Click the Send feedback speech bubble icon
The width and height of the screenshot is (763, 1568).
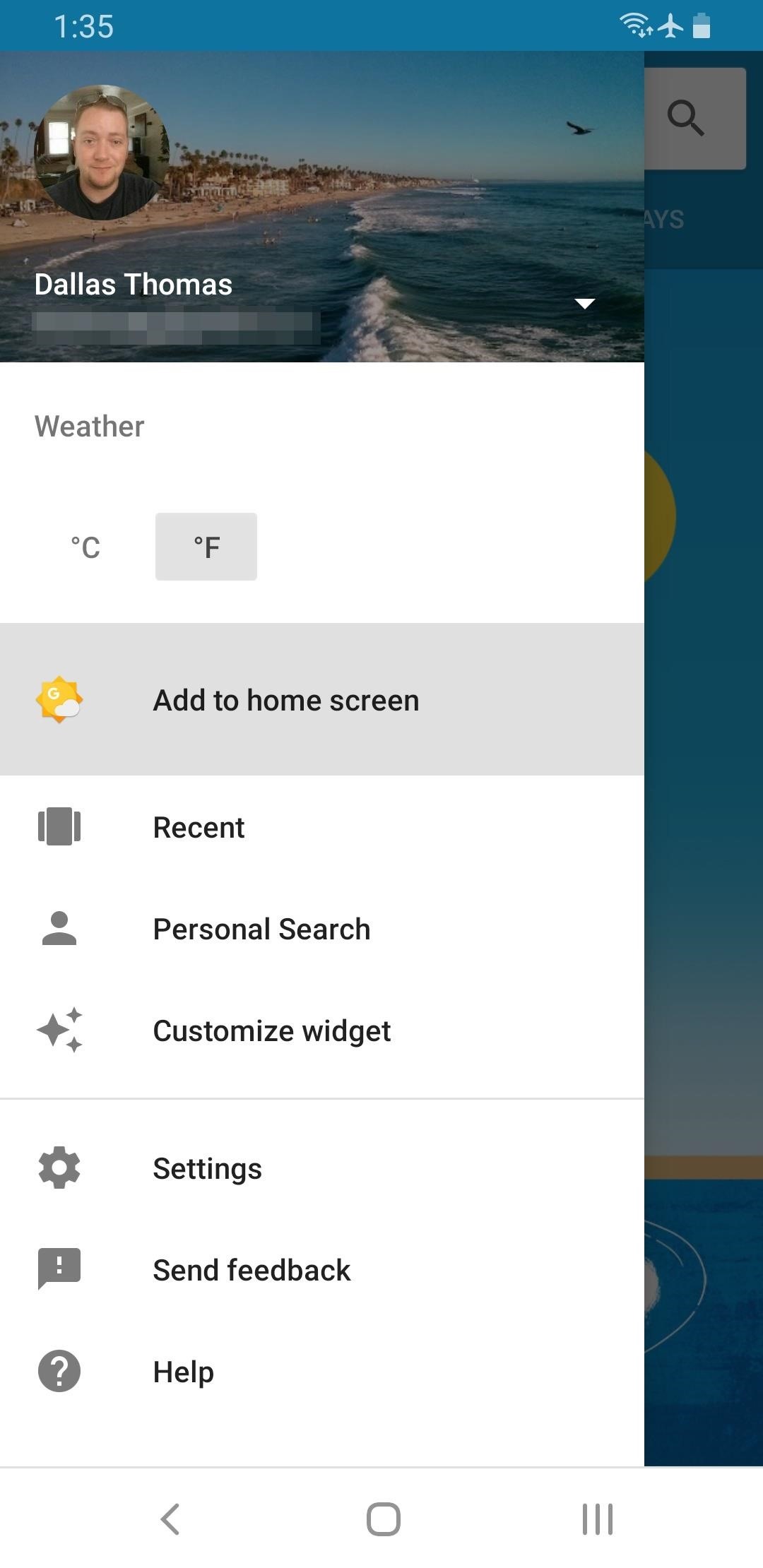point(60,1269)
